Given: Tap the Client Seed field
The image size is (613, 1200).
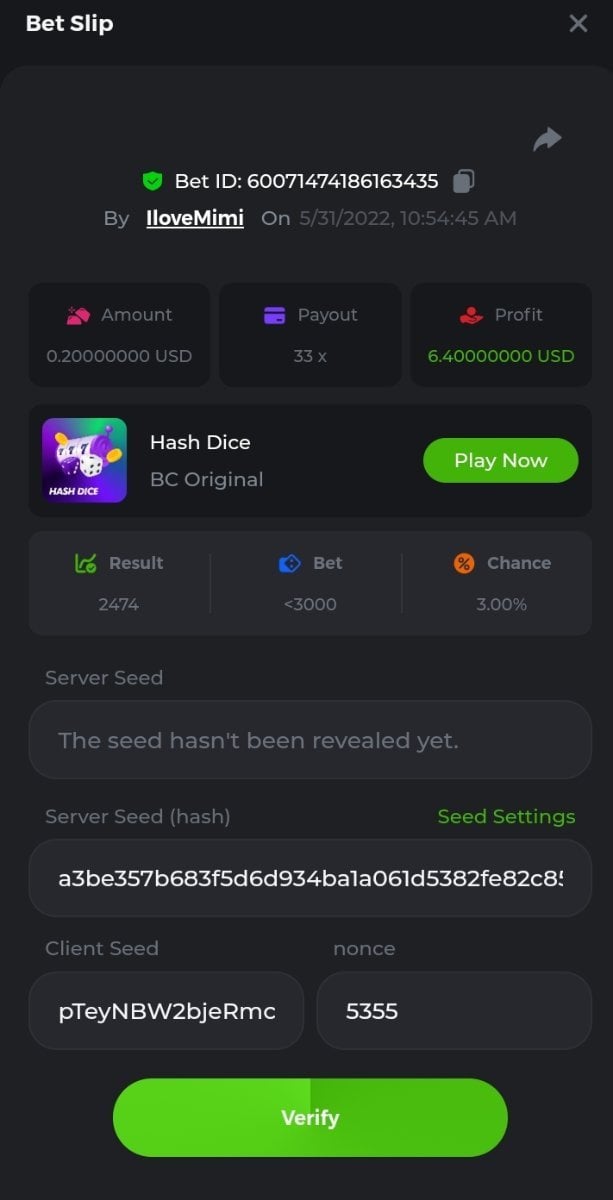Looking at the screenshot, I should pyautogui.click(x=166, y=1011).
